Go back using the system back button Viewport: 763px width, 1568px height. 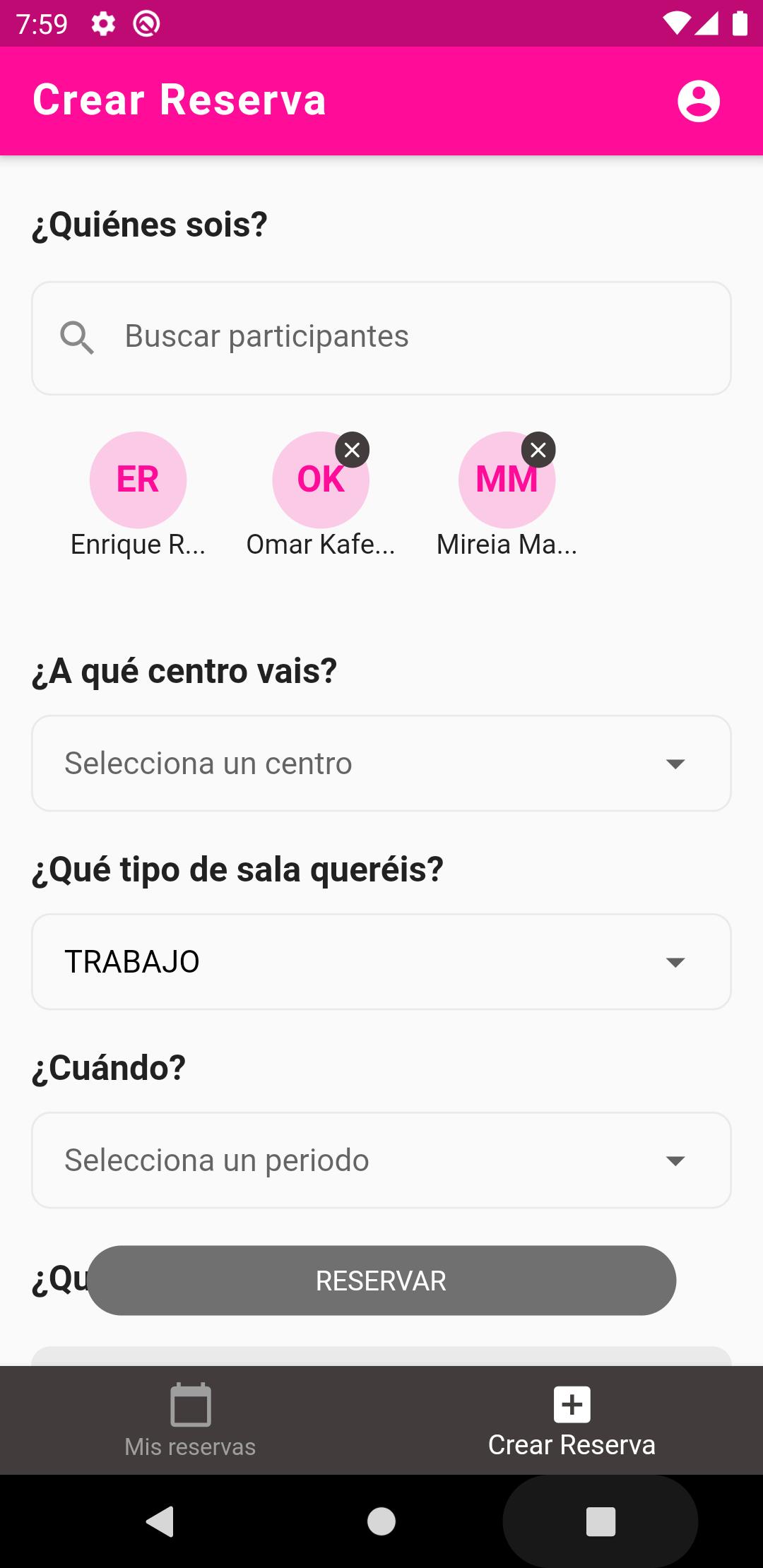(x=160, y=1521)
